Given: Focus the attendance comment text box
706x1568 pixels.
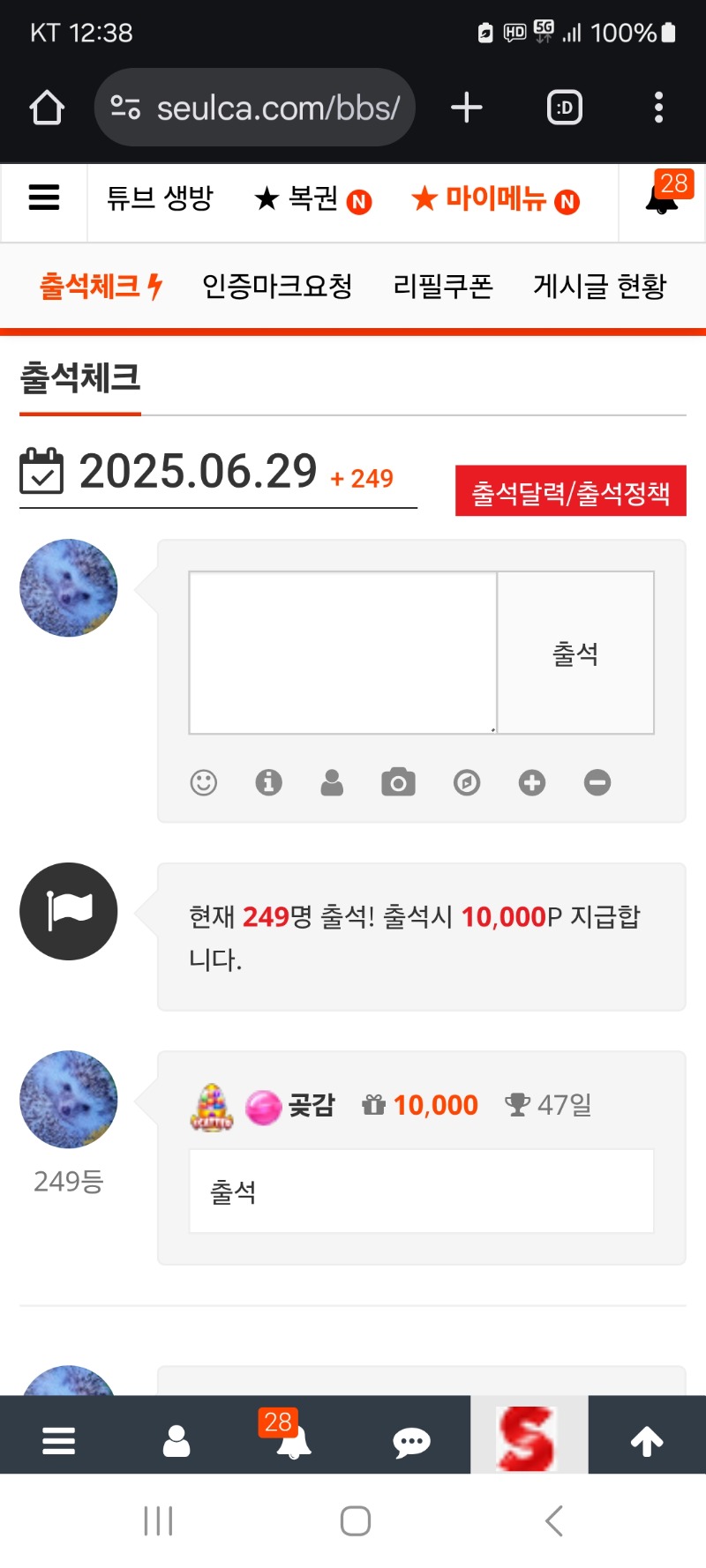Looking at the screenshot, I should coord(342,653).
